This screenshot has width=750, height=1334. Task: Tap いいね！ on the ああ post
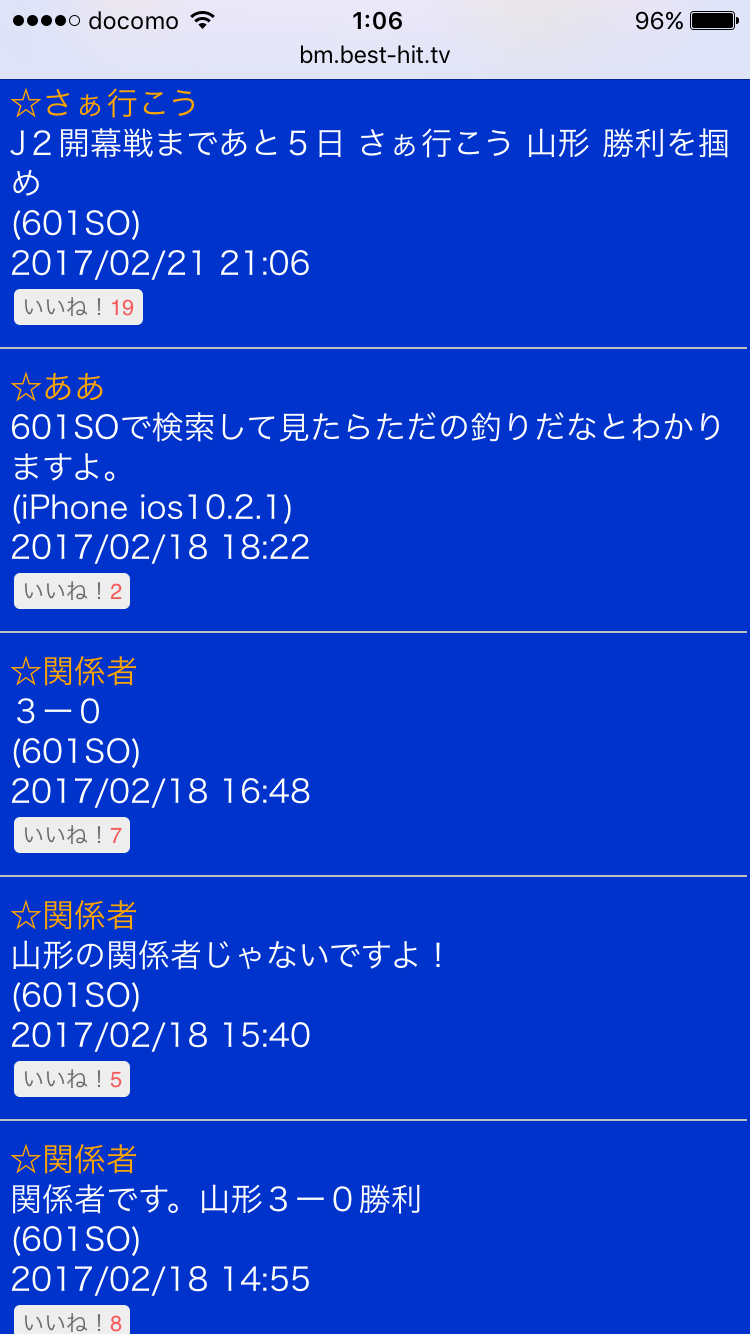coord(72,591)
